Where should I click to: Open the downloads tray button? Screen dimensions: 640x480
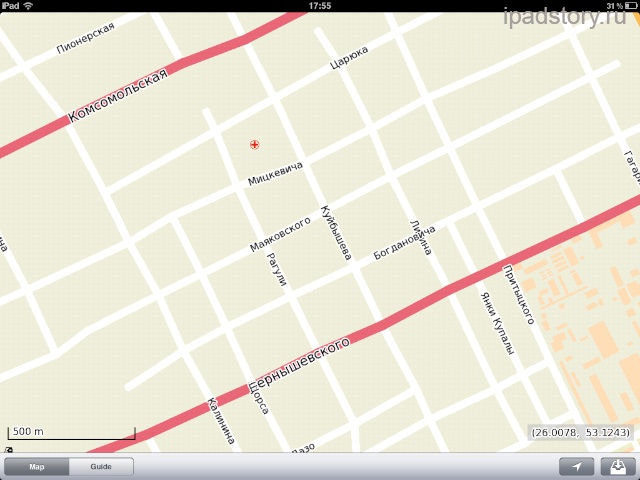616,466
